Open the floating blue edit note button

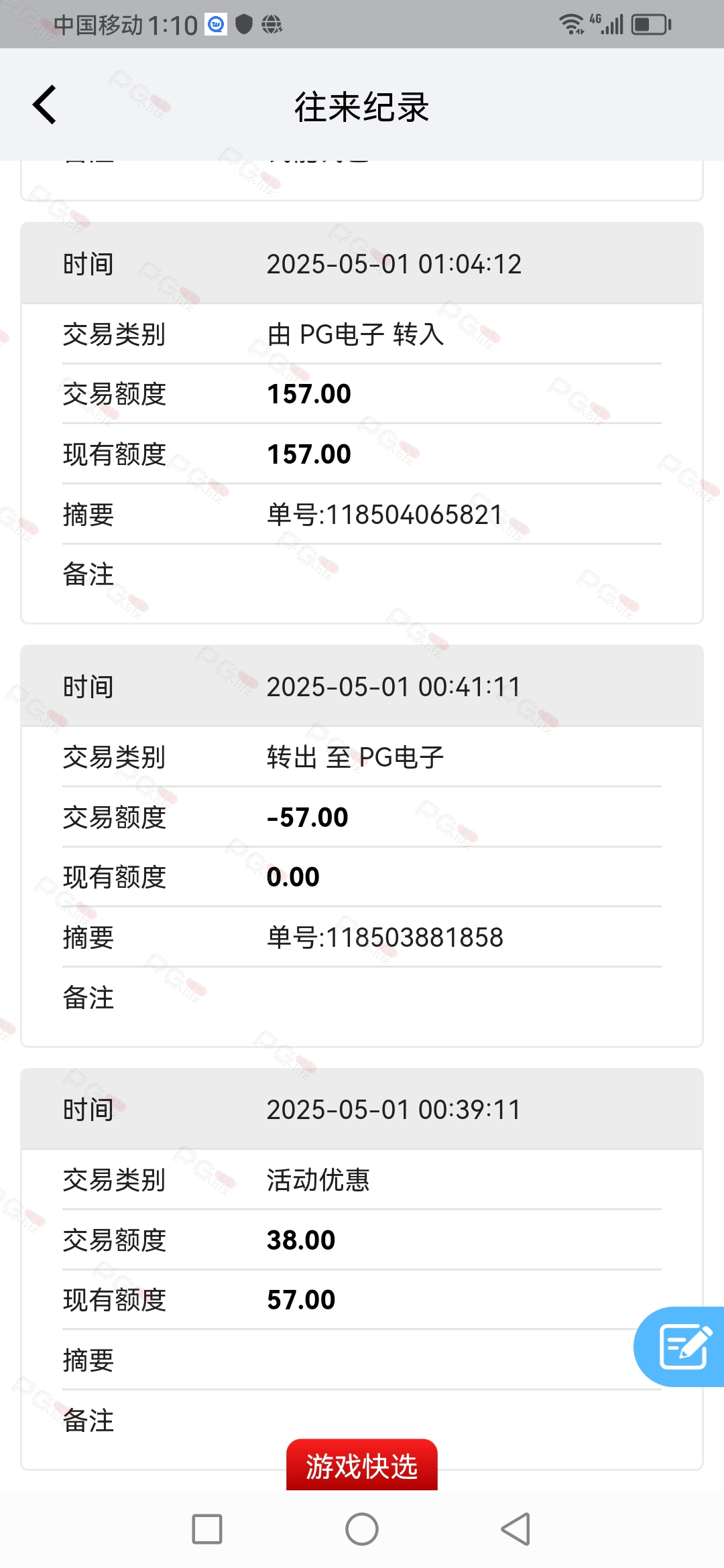679,1346
